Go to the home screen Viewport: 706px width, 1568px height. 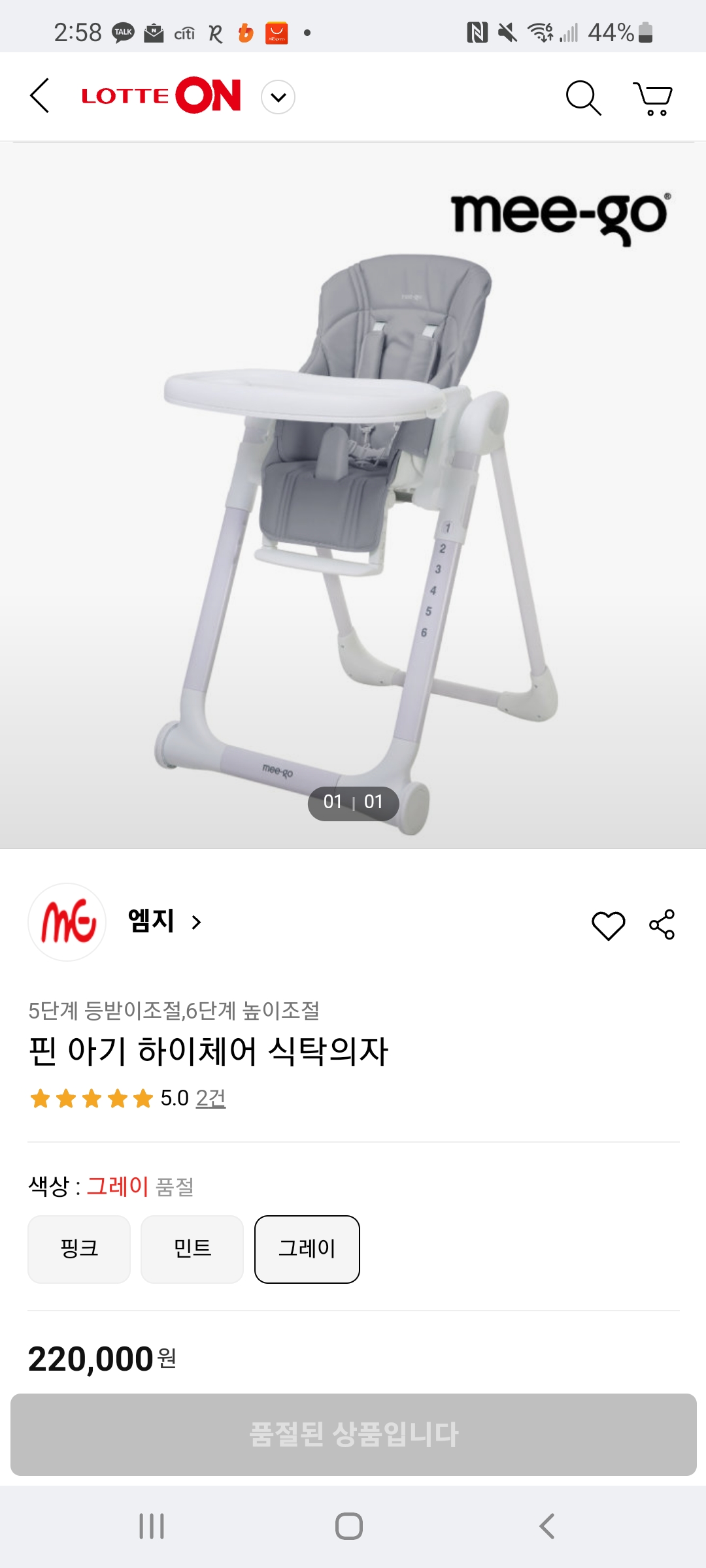349,1526
